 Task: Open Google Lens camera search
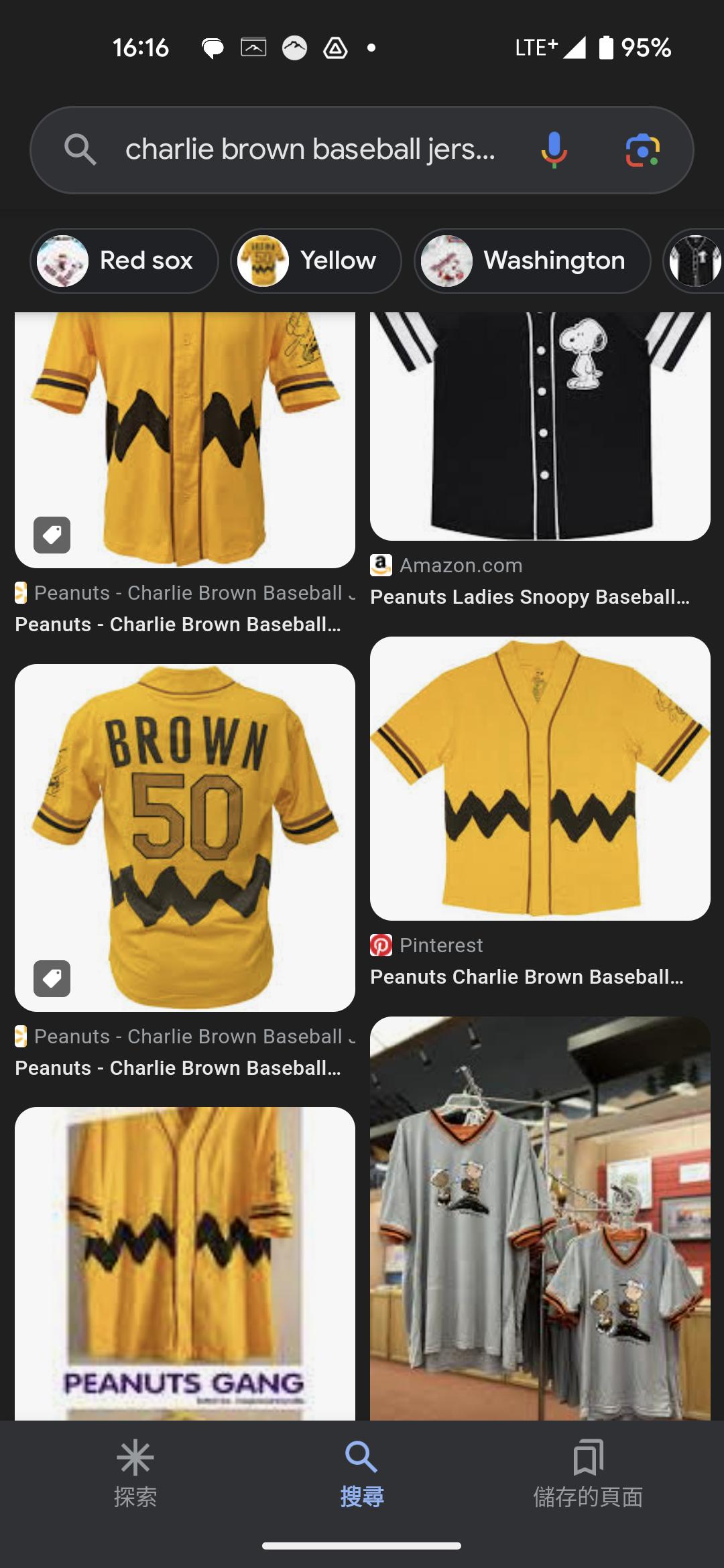pyautogui.click(x=642, y=149)
